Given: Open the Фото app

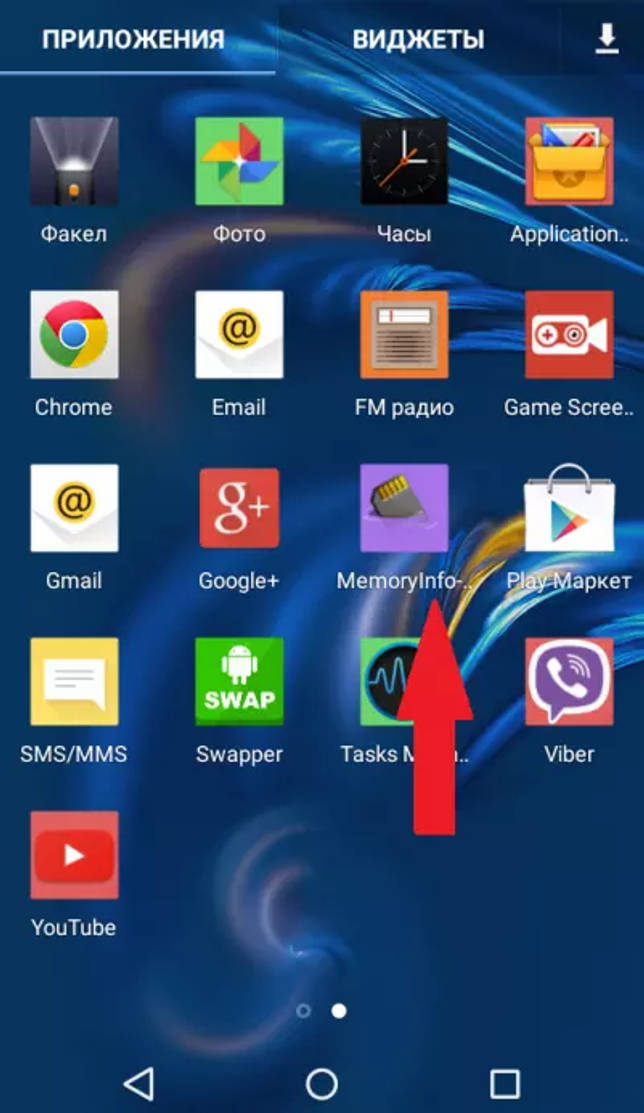Looking at the screenshot, I should click(x=239, y=162).
